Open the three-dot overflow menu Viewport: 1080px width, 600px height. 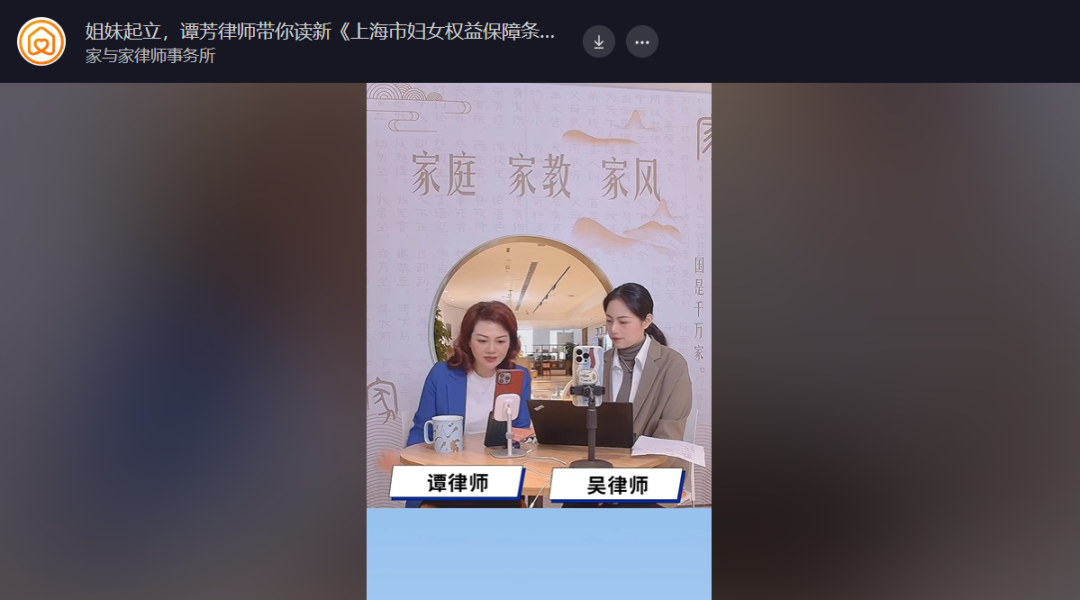[x=642, y=42]
